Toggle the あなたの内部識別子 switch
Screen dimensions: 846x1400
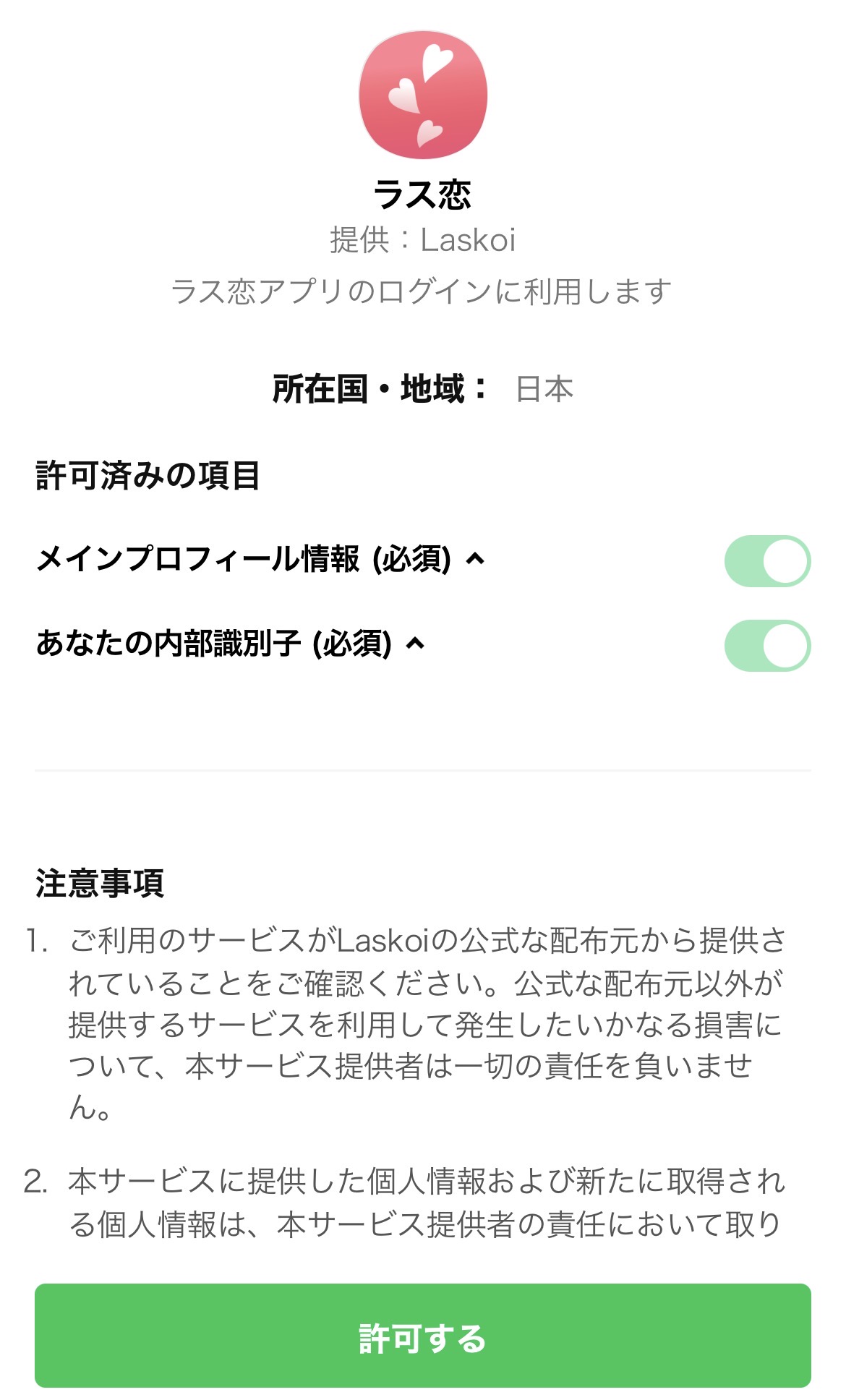pos(766,645)
